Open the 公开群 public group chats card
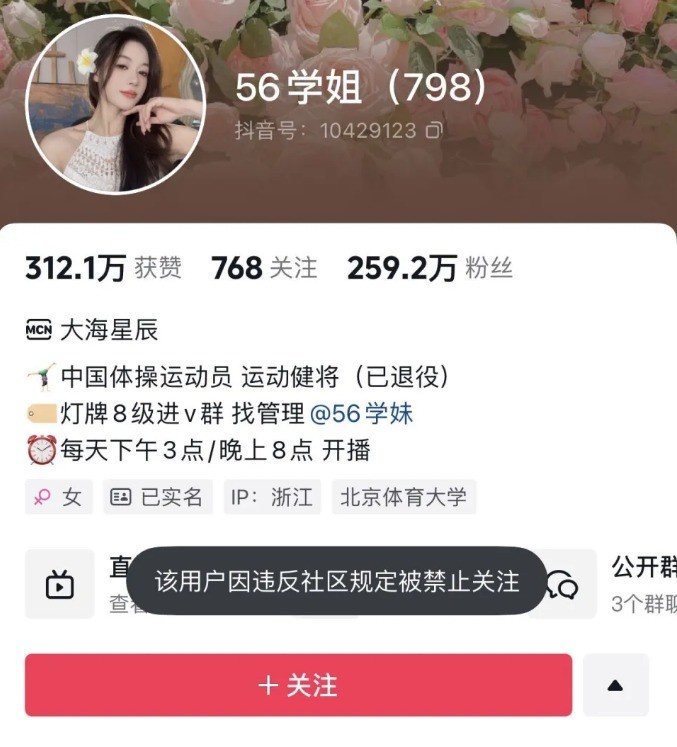Viewport: 677px width, 747px height. pos(610,583)
